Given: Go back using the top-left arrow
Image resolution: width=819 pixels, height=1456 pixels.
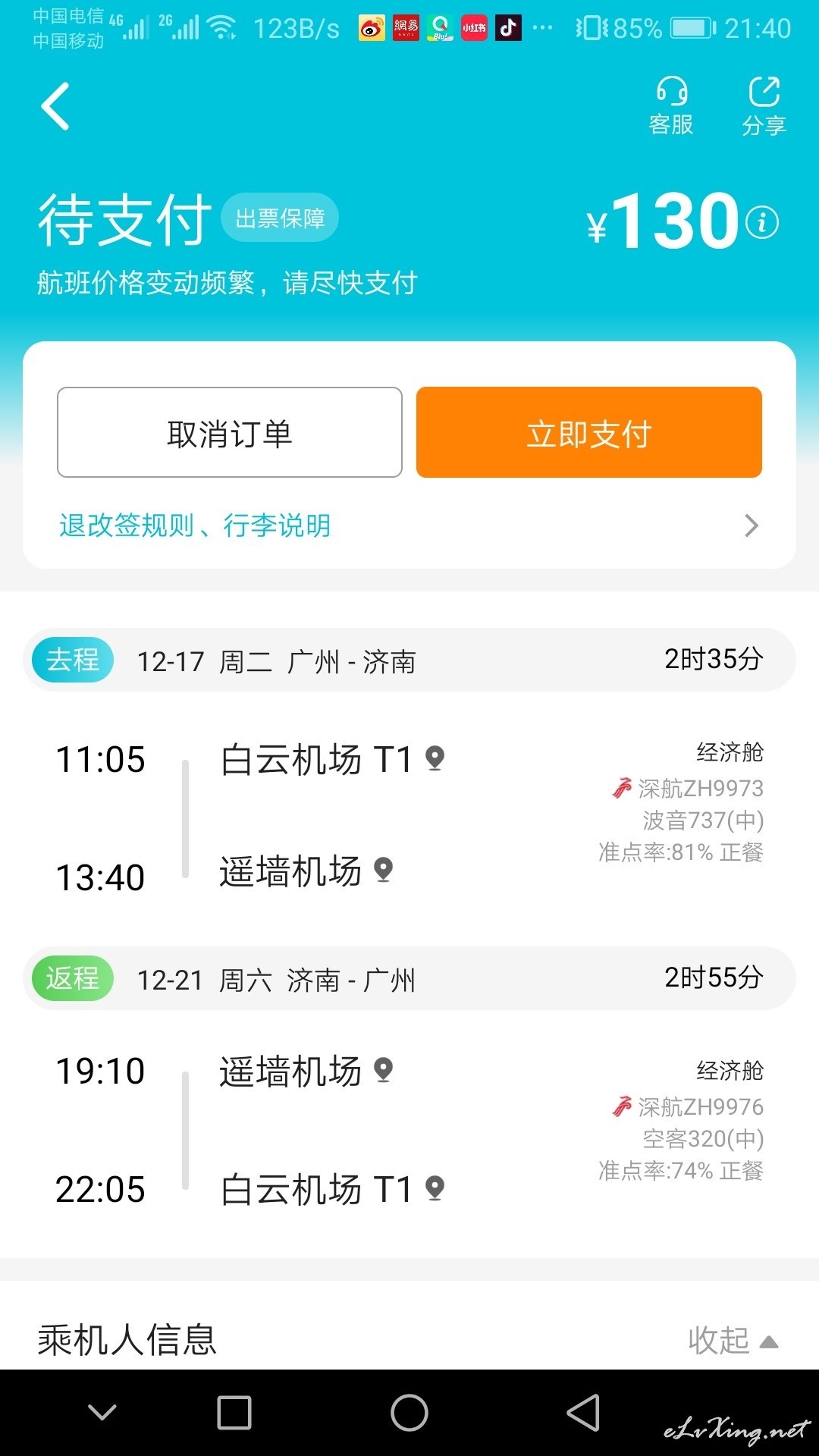Looking at the screenshot, I should point(55,106).
